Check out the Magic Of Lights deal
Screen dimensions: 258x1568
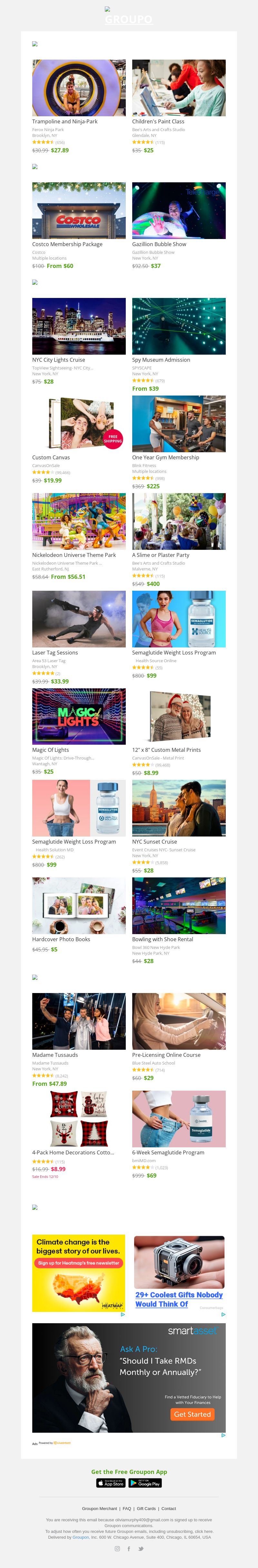coord(79,716)
